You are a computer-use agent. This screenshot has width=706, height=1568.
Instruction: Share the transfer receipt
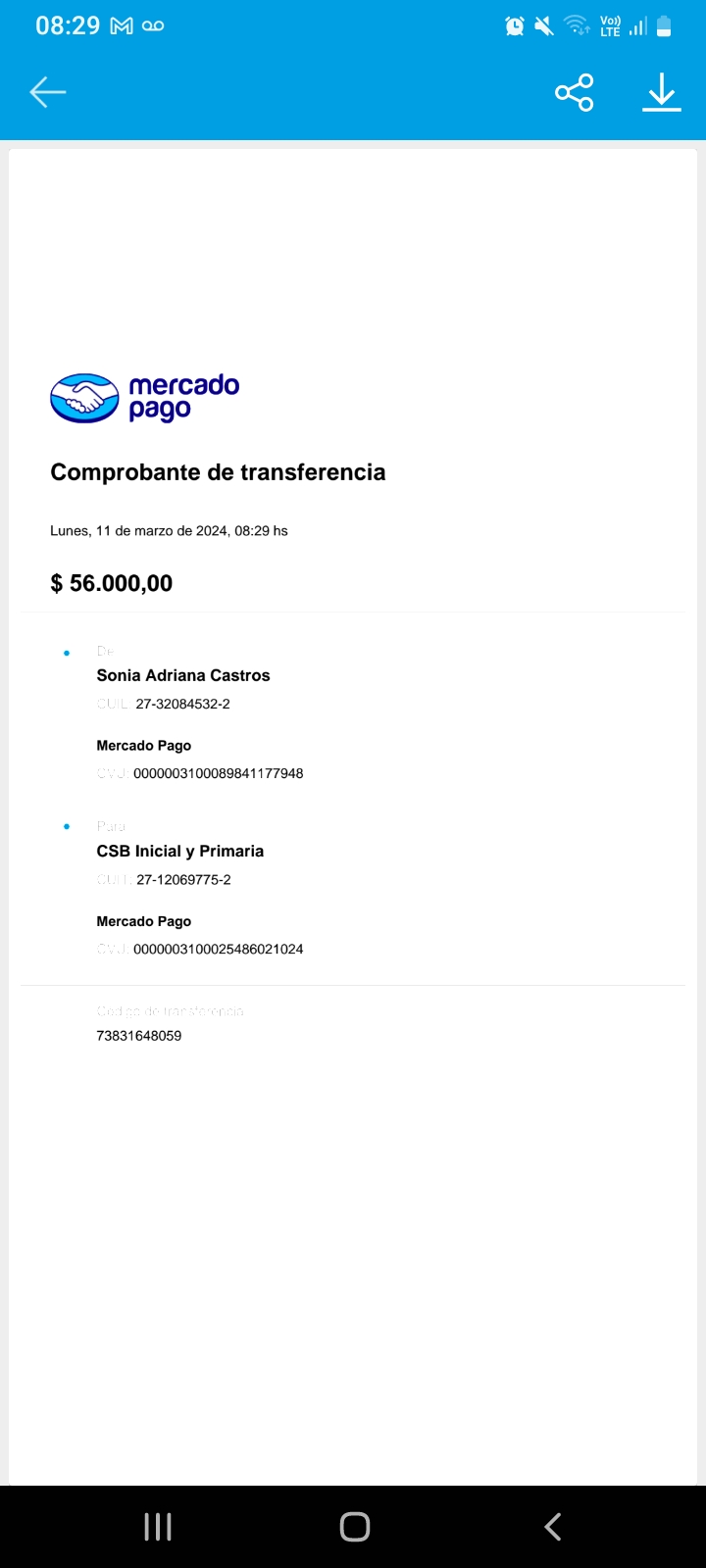tap(575, 92)
